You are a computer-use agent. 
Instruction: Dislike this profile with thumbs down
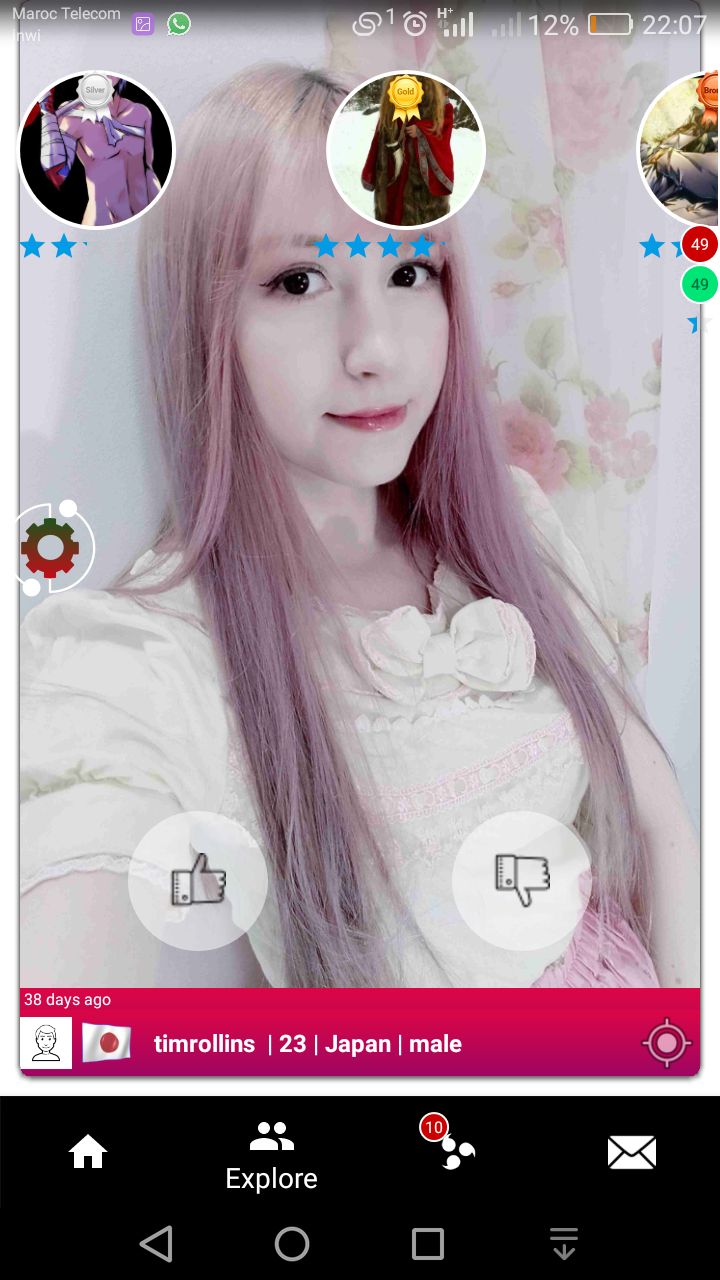pos(522,880)
